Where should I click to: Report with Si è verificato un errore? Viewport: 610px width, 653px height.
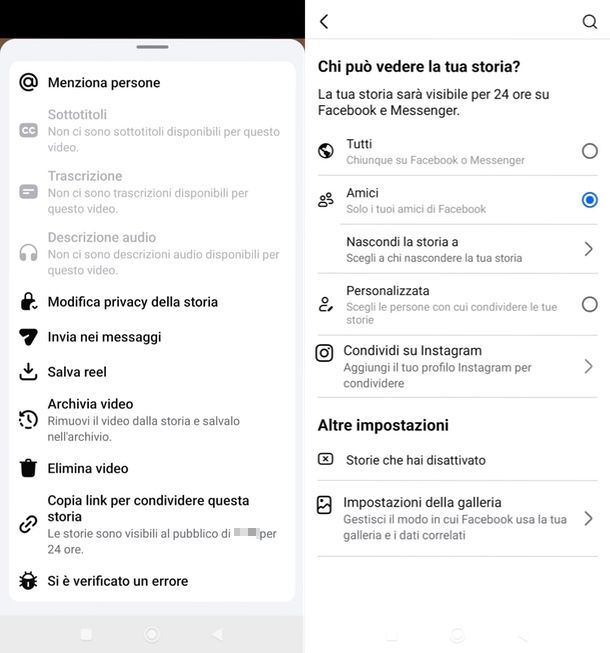pos(117,581)
